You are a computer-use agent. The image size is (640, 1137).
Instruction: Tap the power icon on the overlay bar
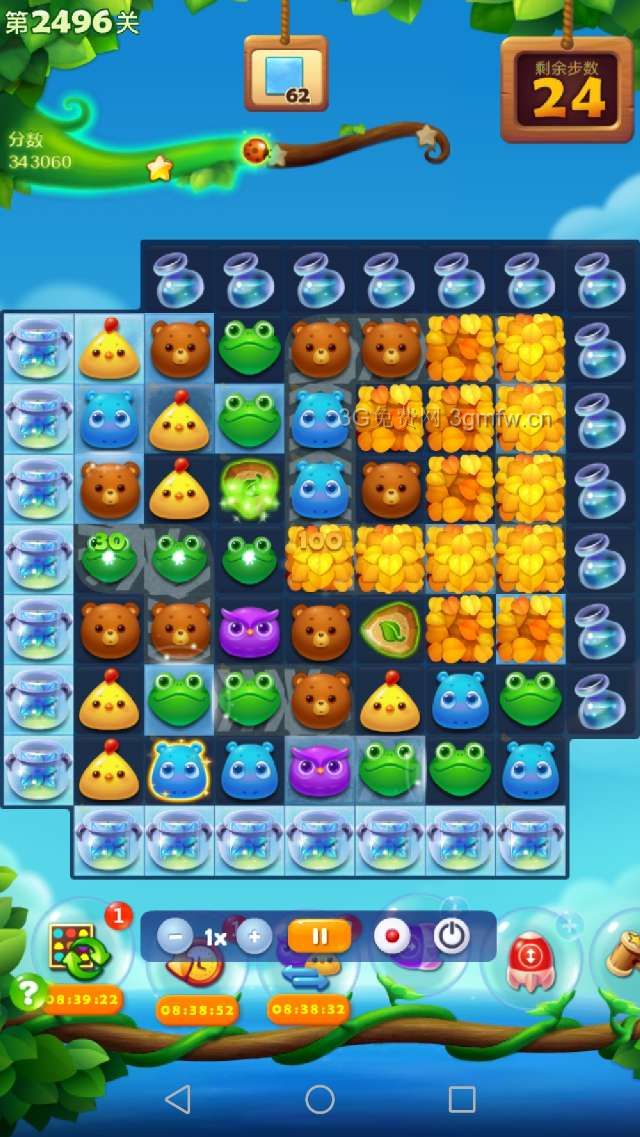coord(452,937)
